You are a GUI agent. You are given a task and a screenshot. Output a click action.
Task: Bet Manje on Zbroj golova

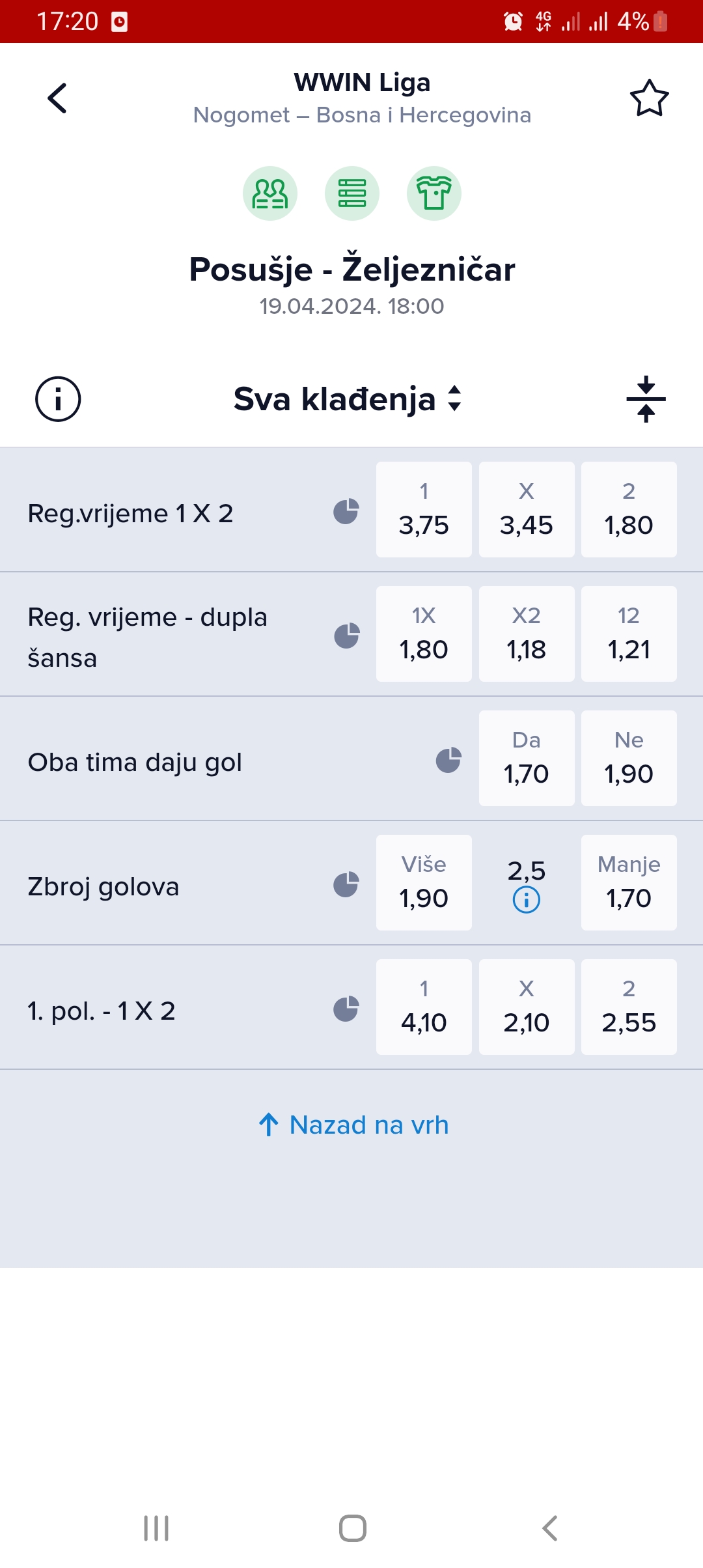pyautogui.click(x=629, y=882)
